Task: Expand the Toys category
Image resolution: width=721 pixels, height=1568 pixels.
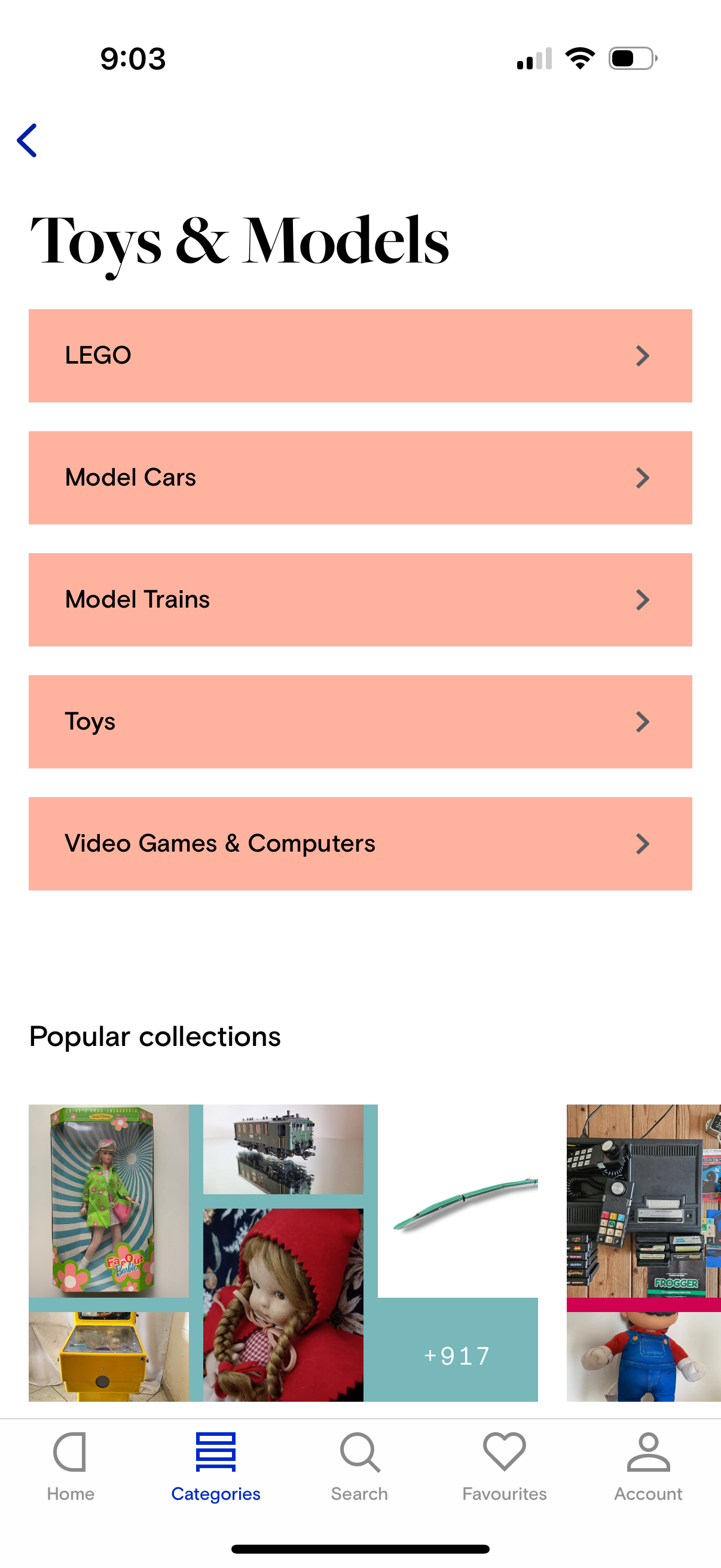Action: pos(643,721)
